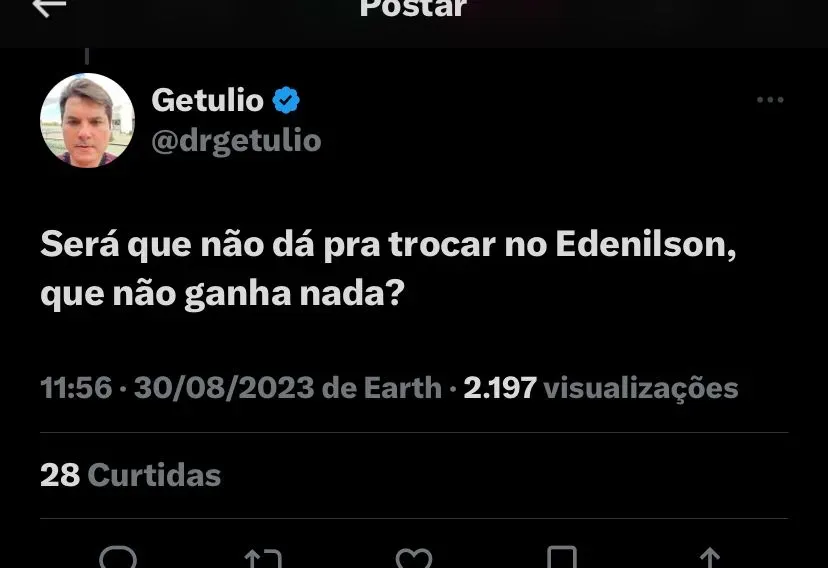
Task: Like Getulio's post with the heart
Action: [413, 558]
